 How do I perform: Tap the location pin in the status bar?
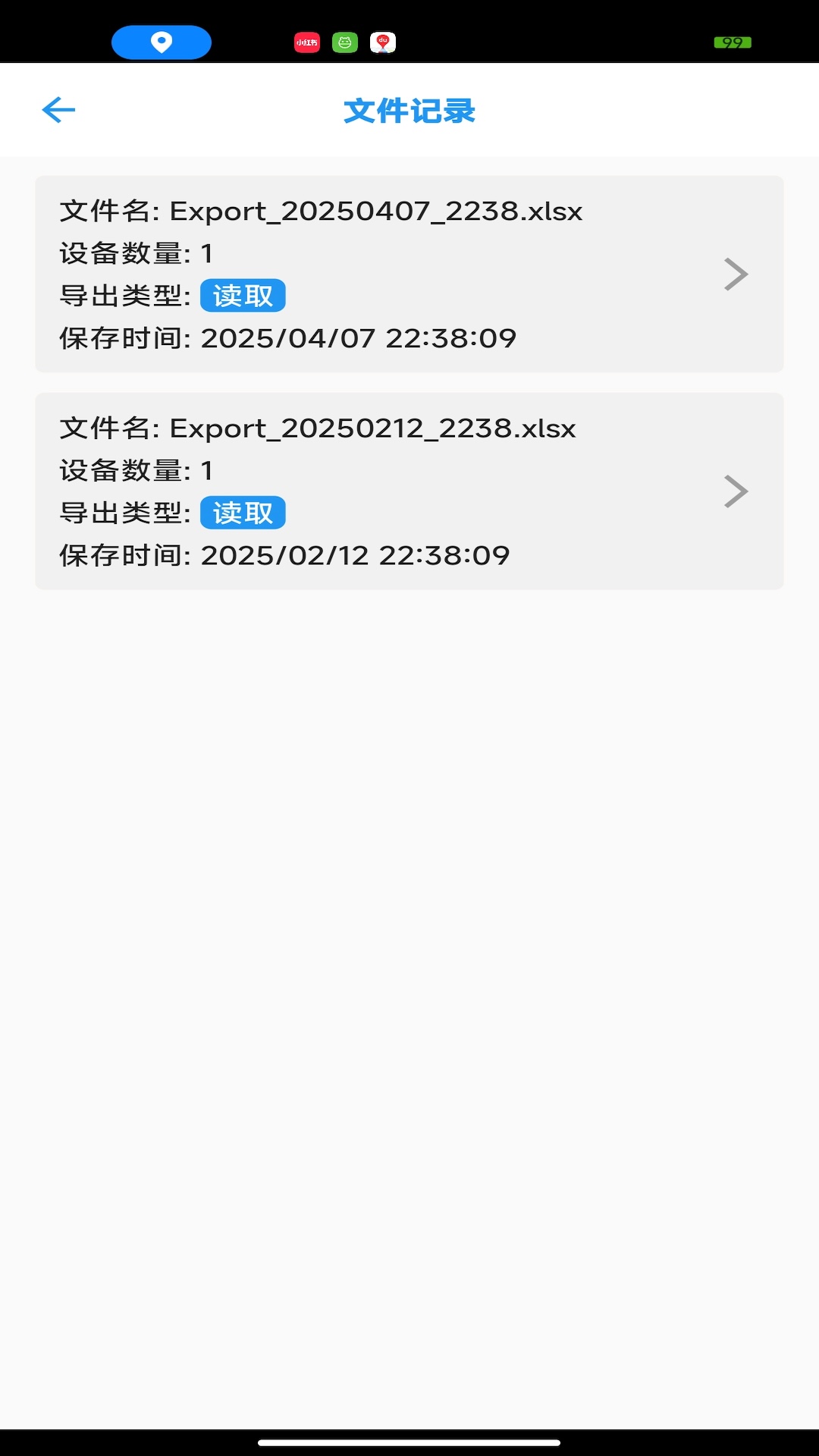point(161,42)
